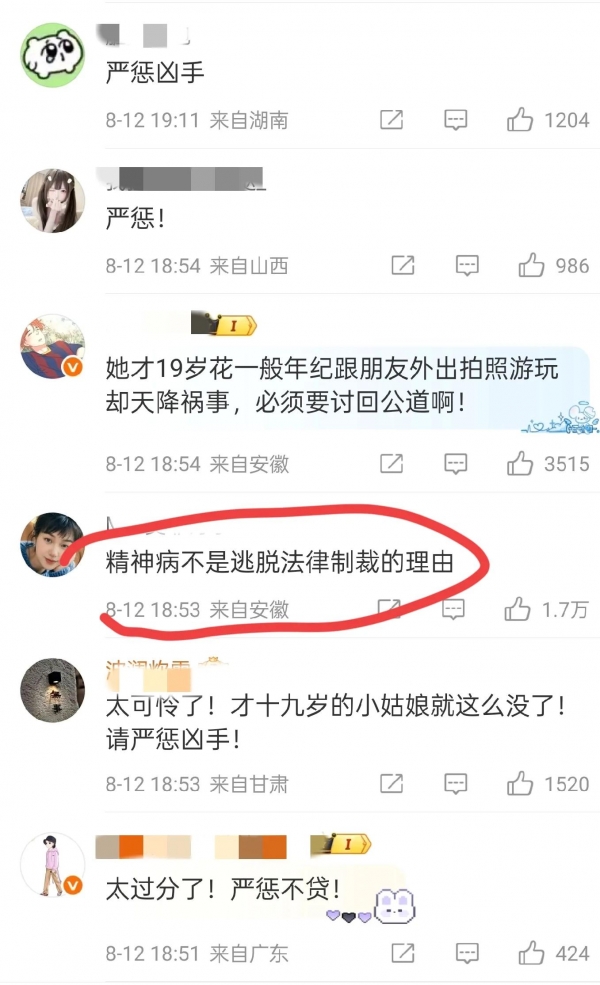The image size is (600, 985).
Task: Like the comment "精神病不是逃脱法律制裁的理由"
Action: [517, 609]
